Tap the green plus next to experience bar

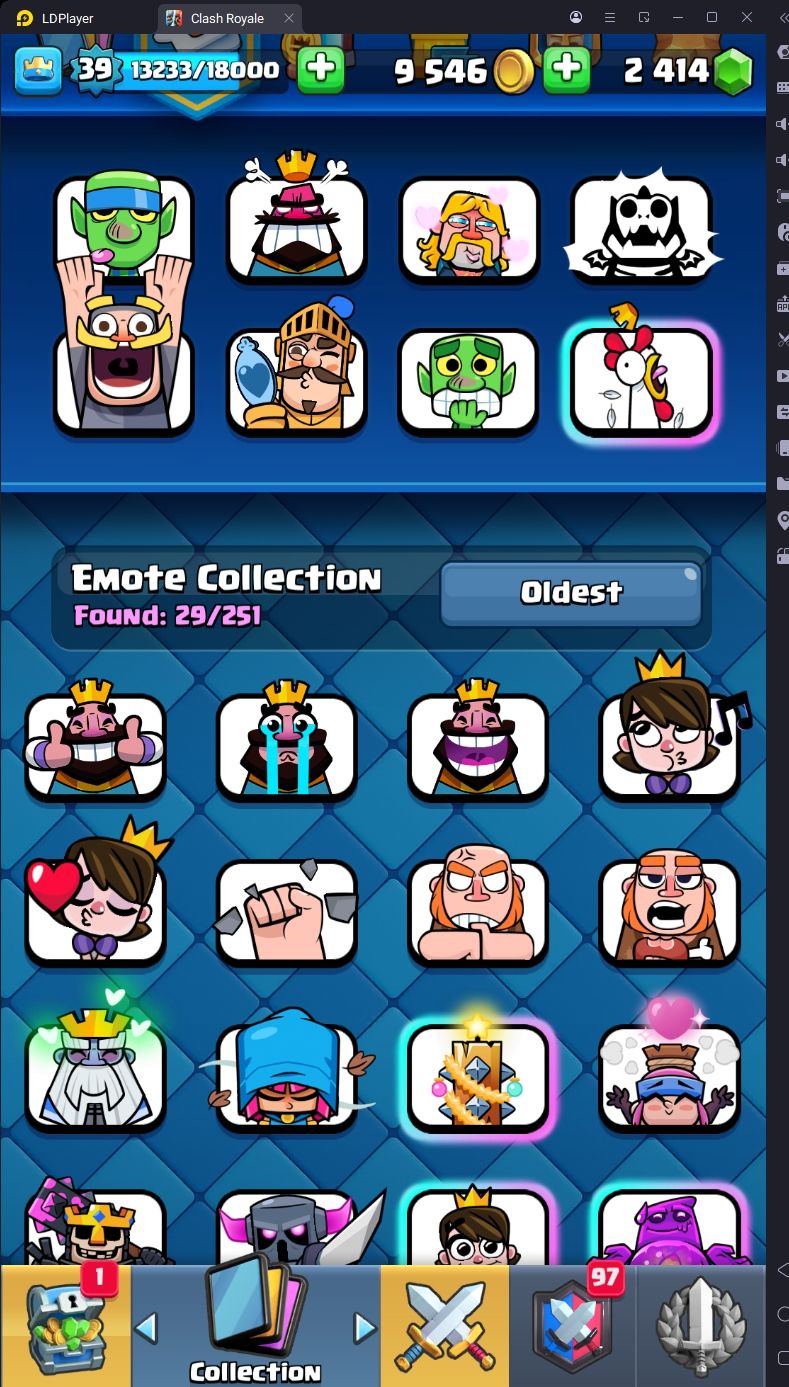321,70
